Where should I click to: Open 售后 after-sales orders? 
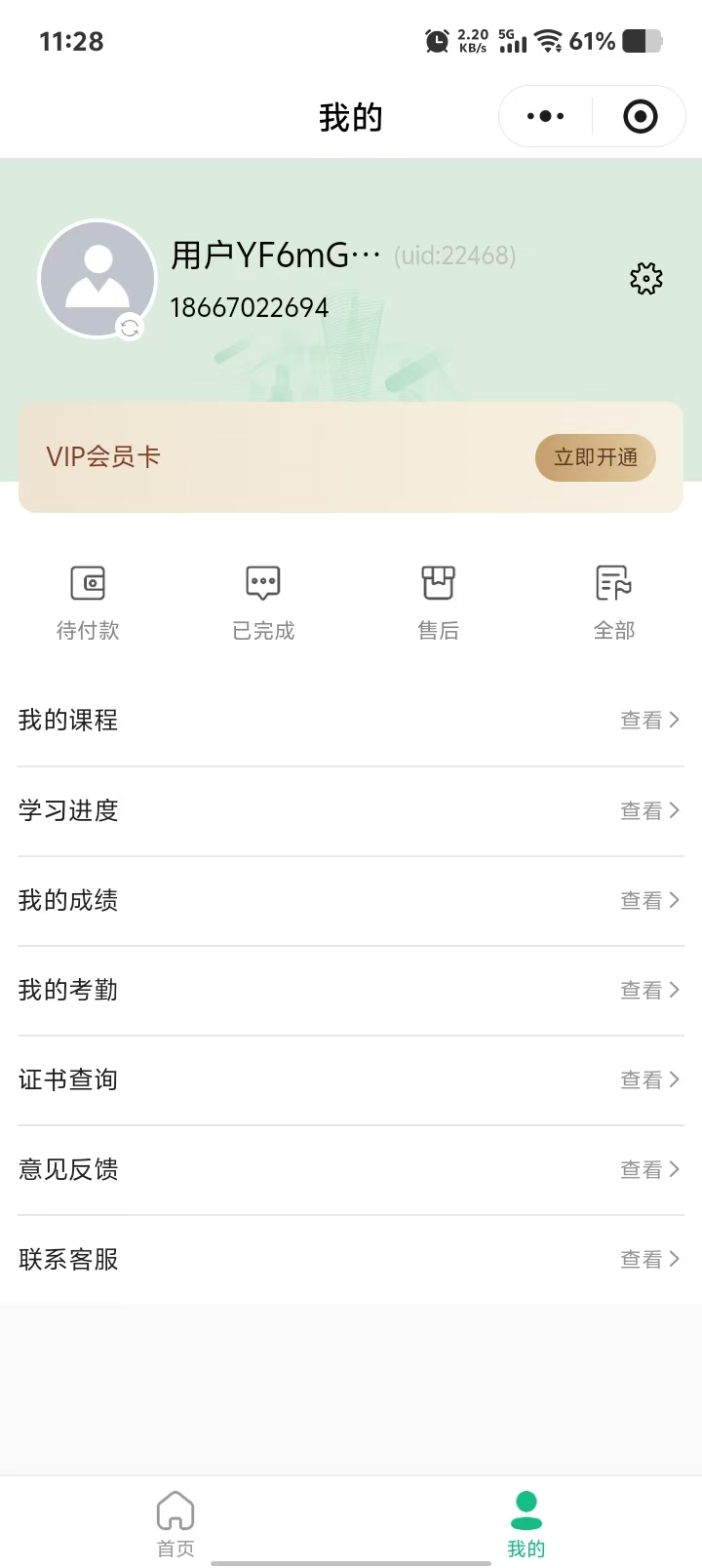pos(439,603)
